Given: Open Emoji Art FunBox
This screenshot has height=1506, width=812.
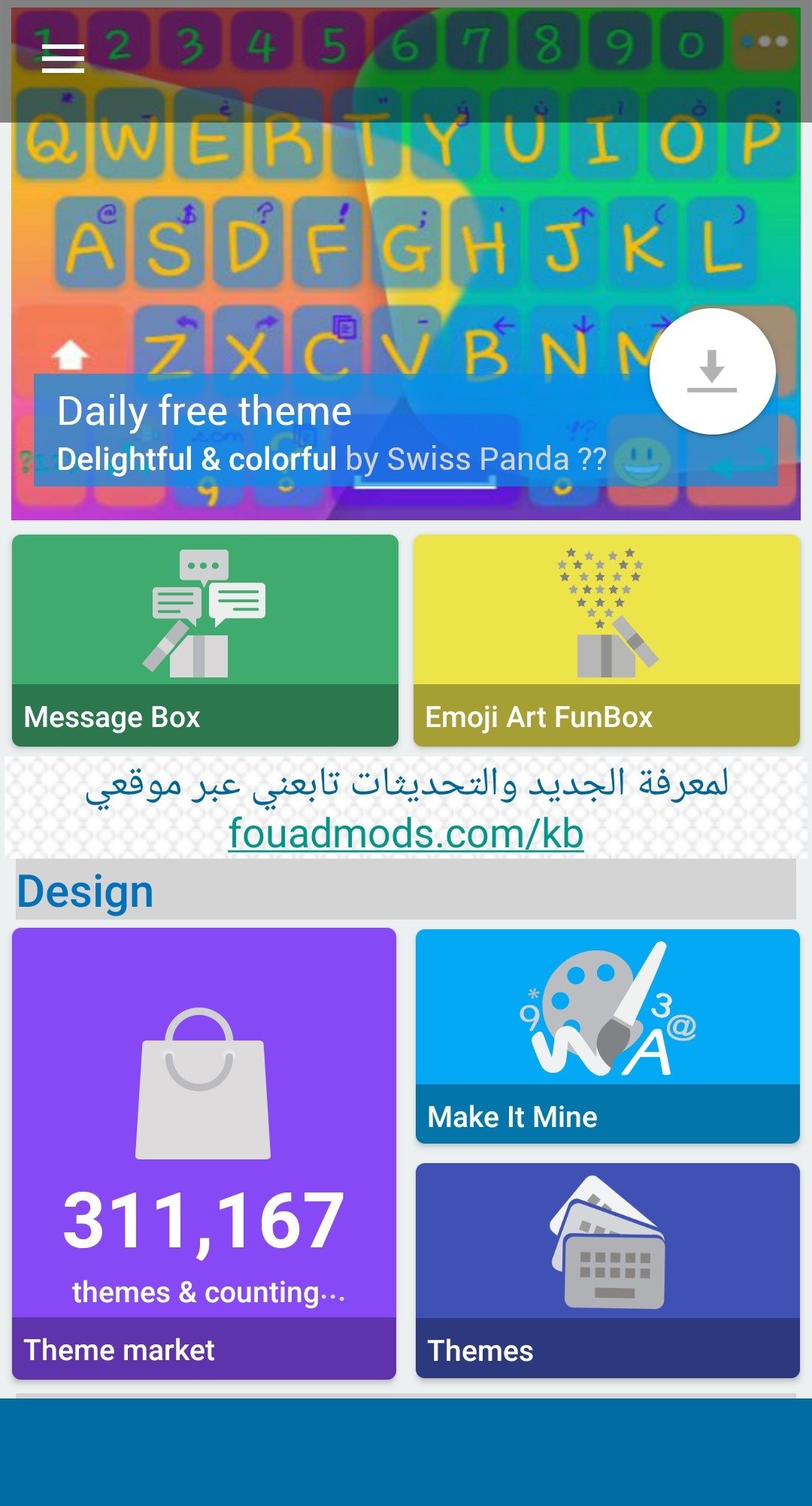Looking at the screenshot, I should tap(606, 640).
